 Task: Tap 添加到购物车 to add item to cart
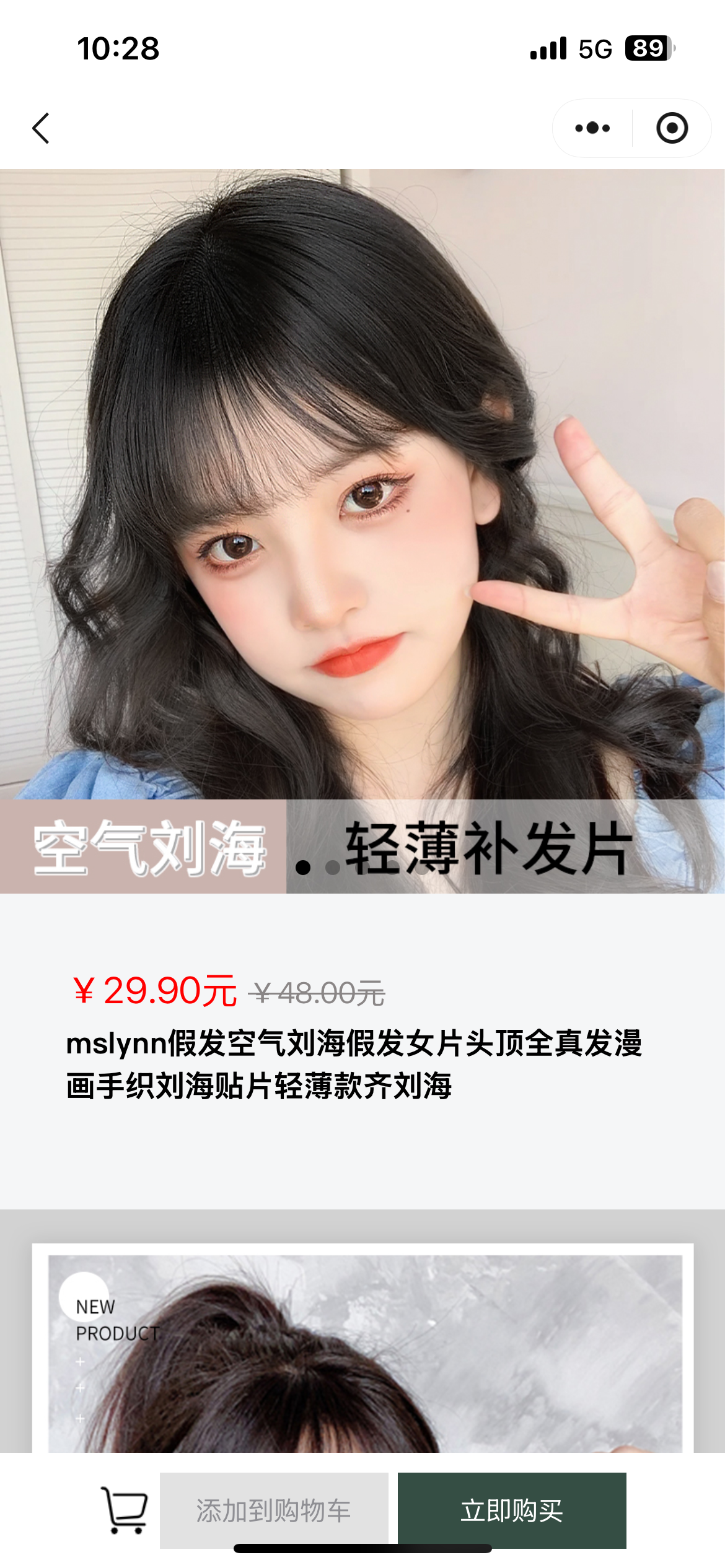pyautogui.click(x=274, y=1510)
